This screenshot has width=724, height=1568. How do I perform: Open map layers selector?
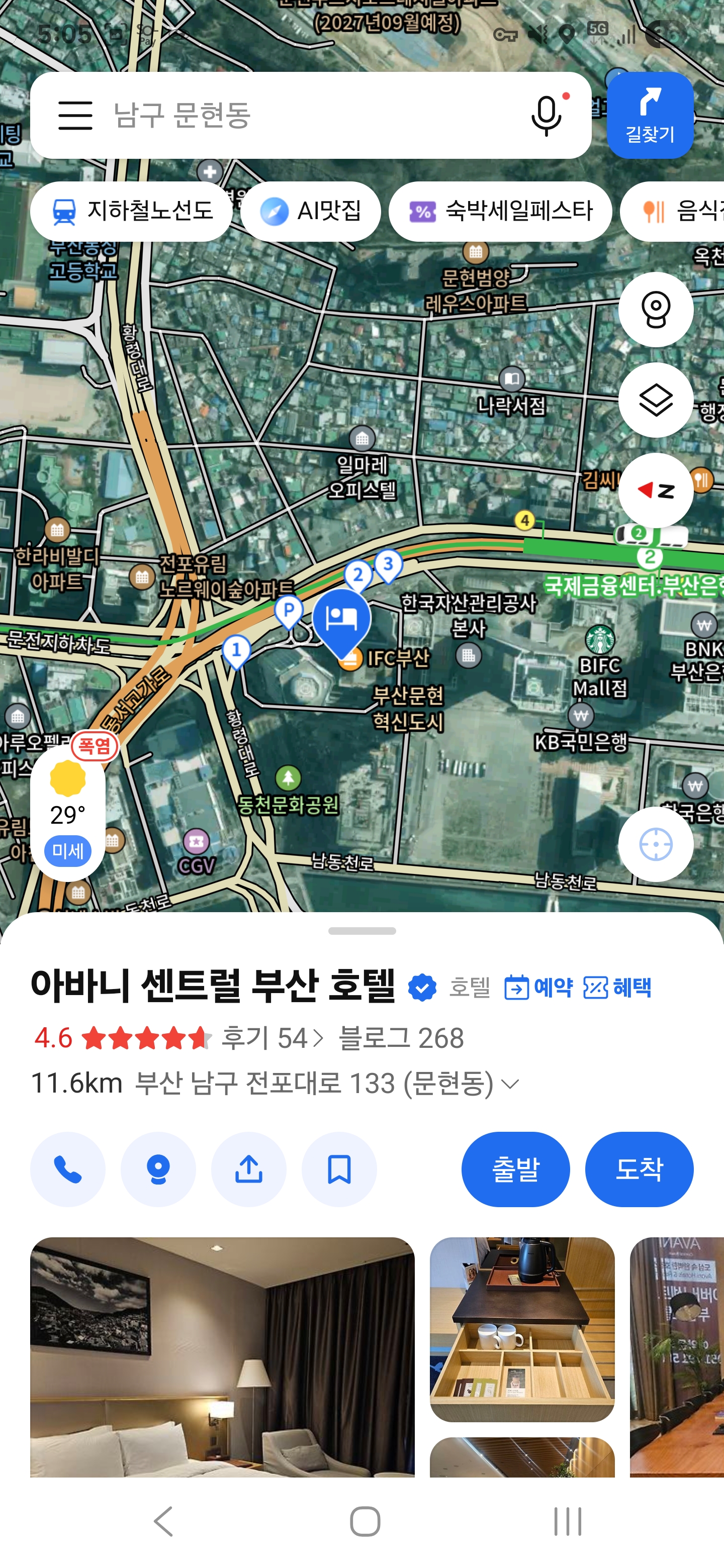click(655, 400)
